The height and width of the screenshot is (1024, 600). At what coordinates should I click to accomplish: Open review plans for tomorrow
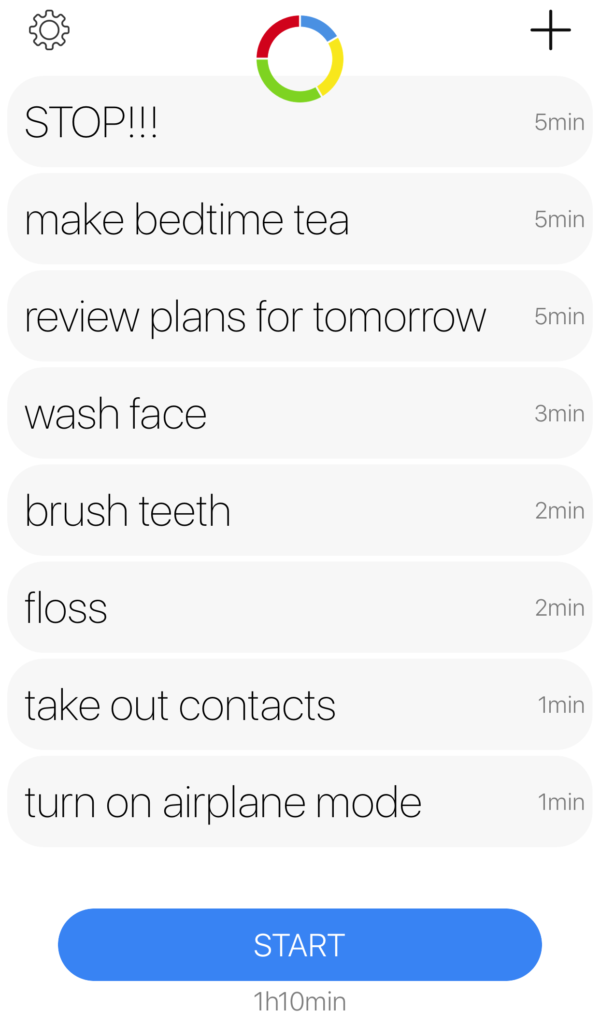pos(300,316)
